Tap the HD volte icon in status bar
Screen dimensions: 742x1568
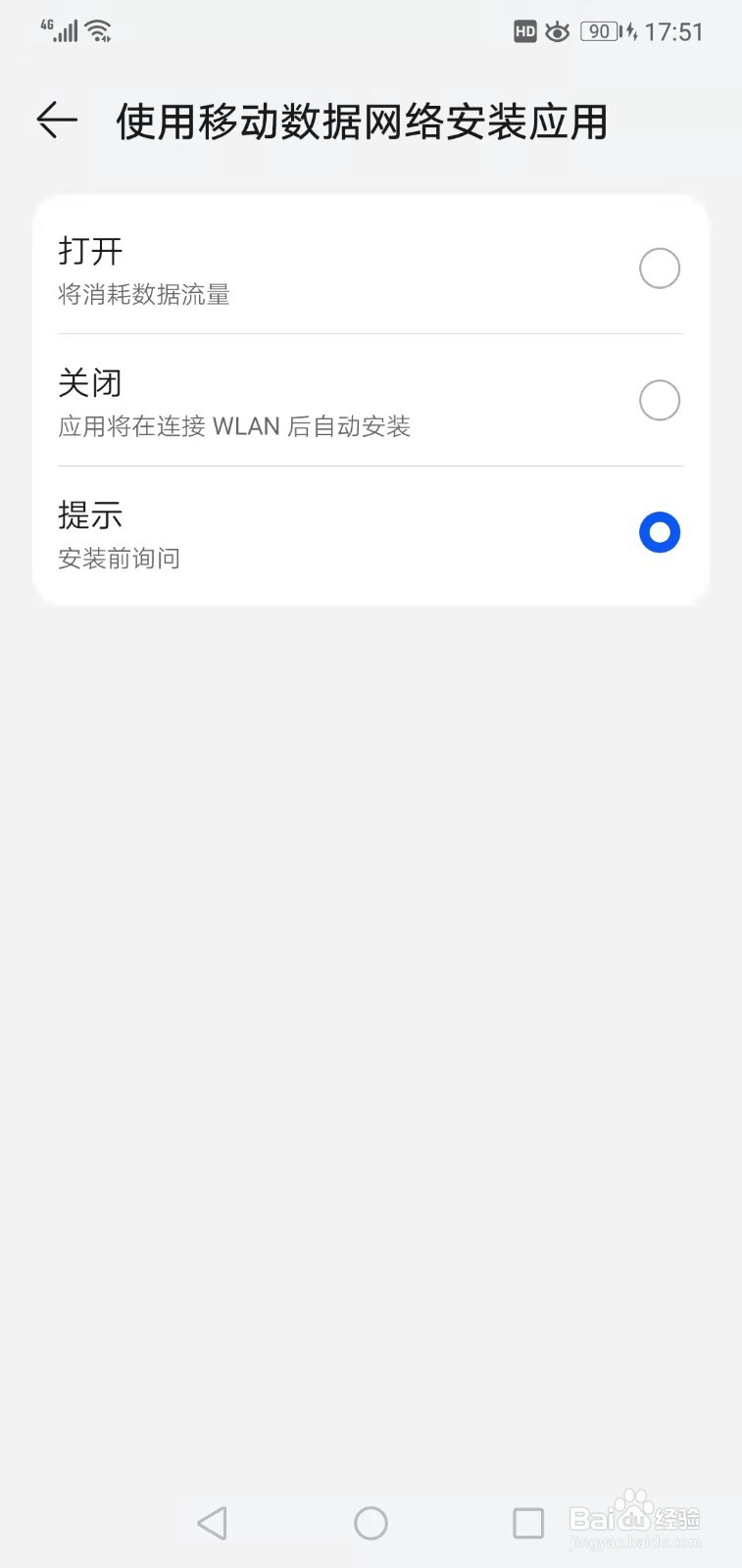click(x=525, y=31)
